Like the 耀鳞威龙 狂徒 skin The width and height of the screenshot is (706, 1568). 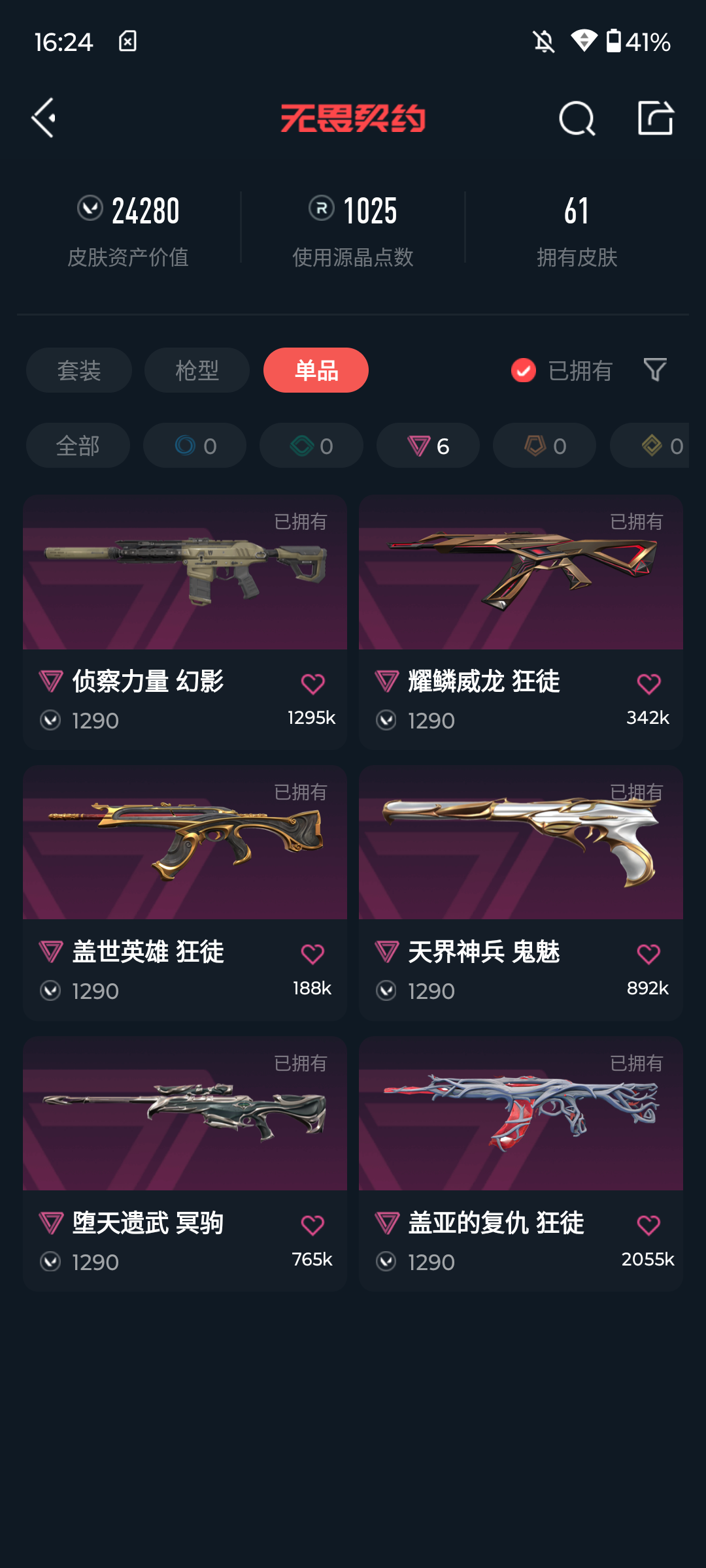point(648,684)
